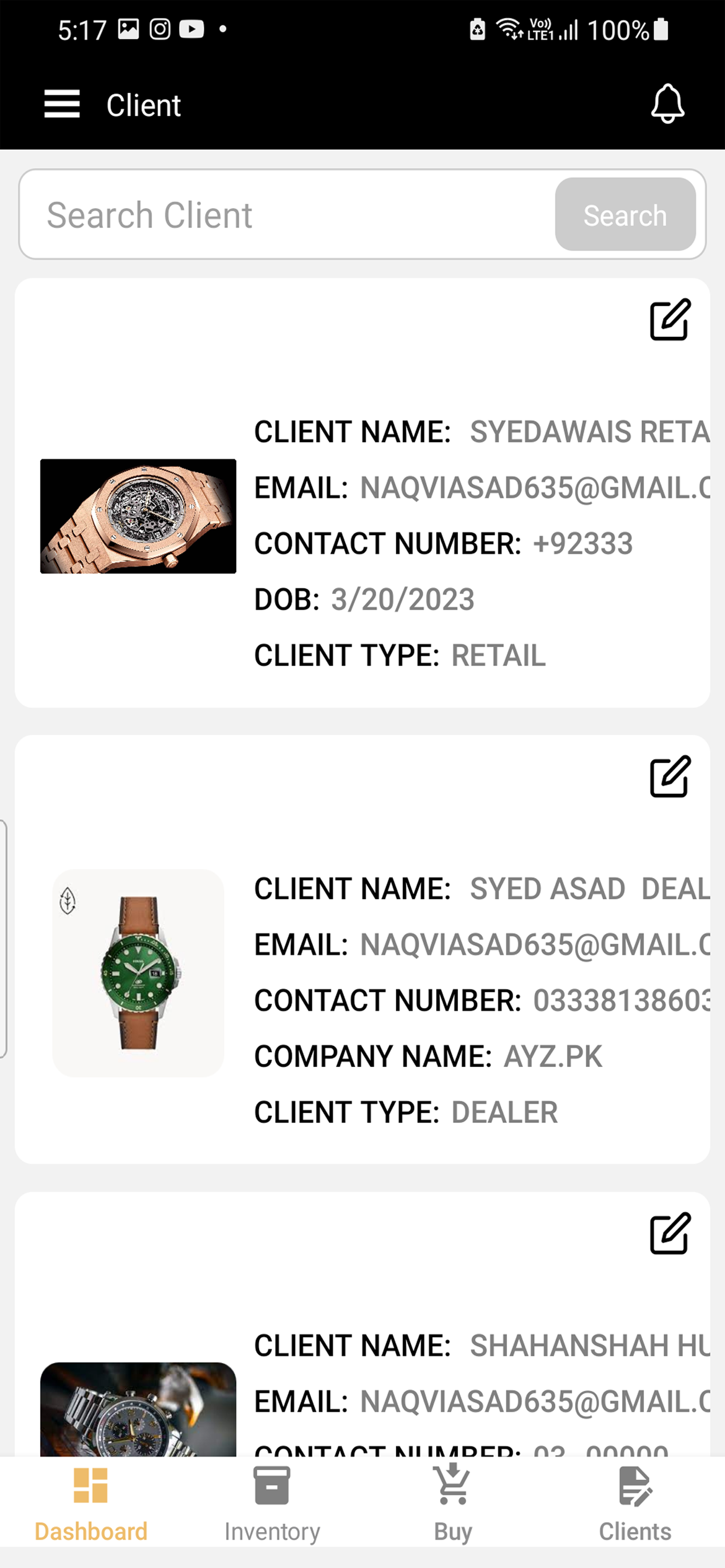Viewport: 725px width, 1568px height.
Task: Edit the Syedawais retail client
Action: (x=669, y=320)
